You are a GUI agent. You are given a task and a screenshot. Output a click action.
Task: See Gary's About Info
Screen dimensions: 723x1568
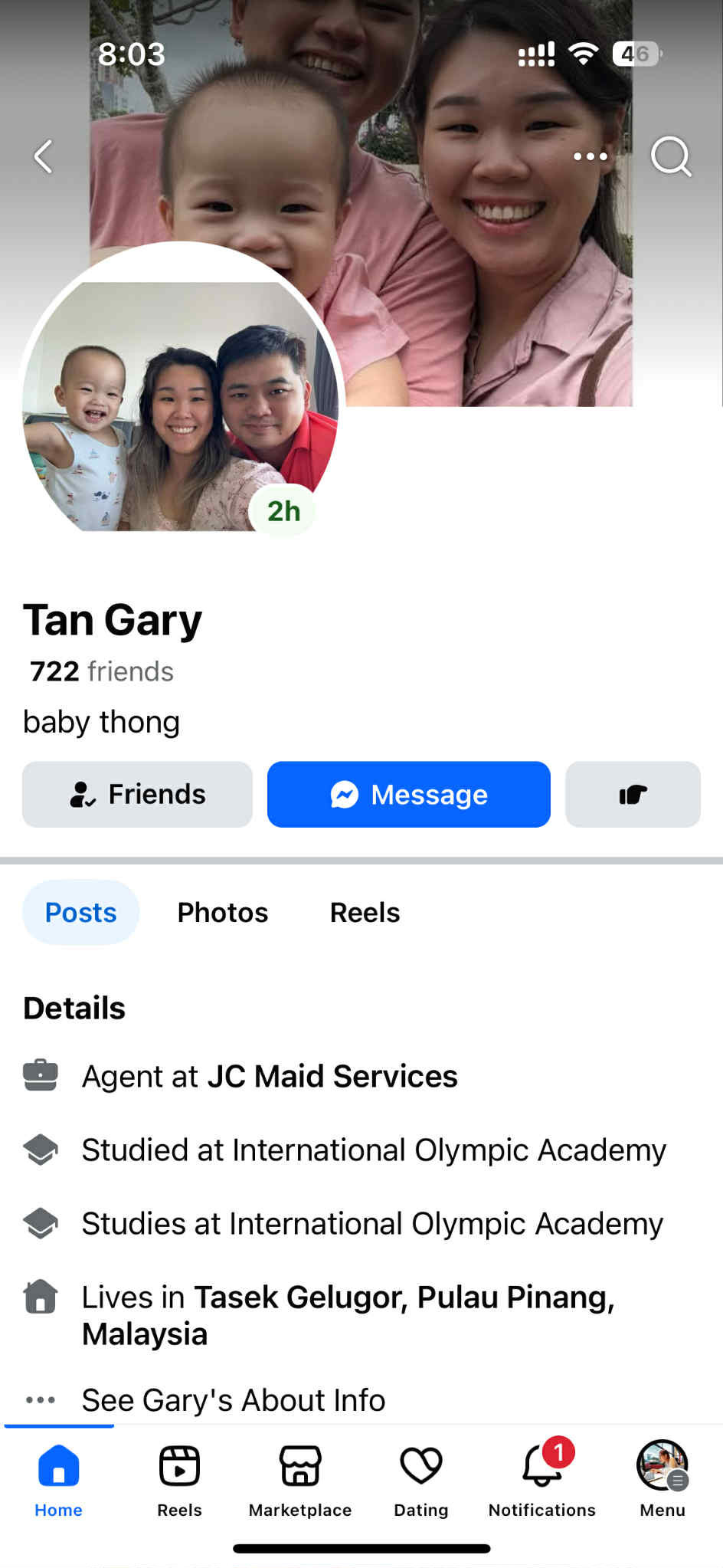pos(233,1400)
